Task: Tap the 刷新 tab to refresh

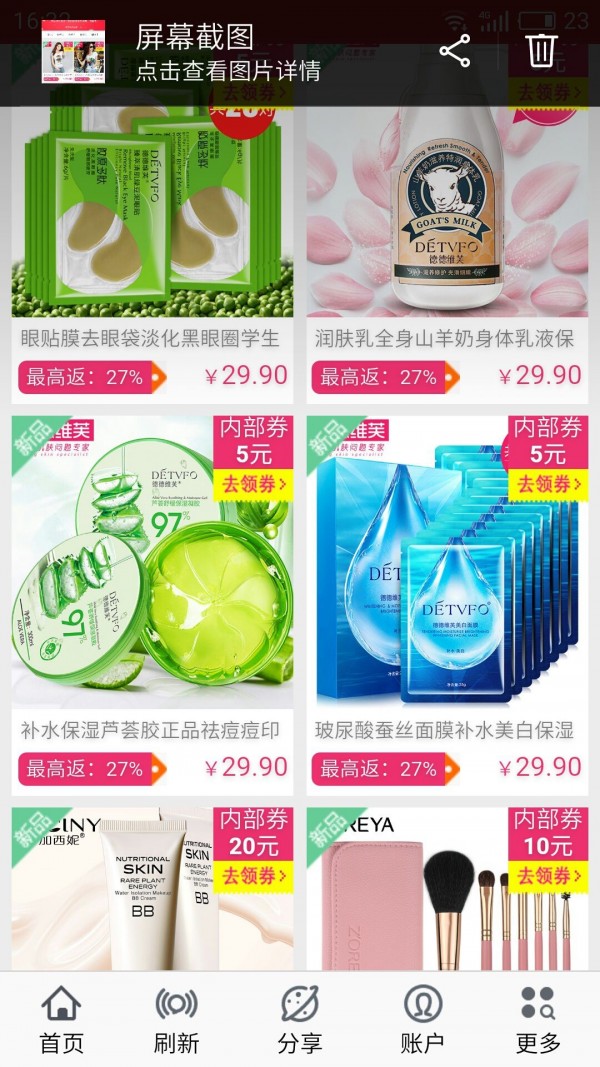Action: [176, 1019]
